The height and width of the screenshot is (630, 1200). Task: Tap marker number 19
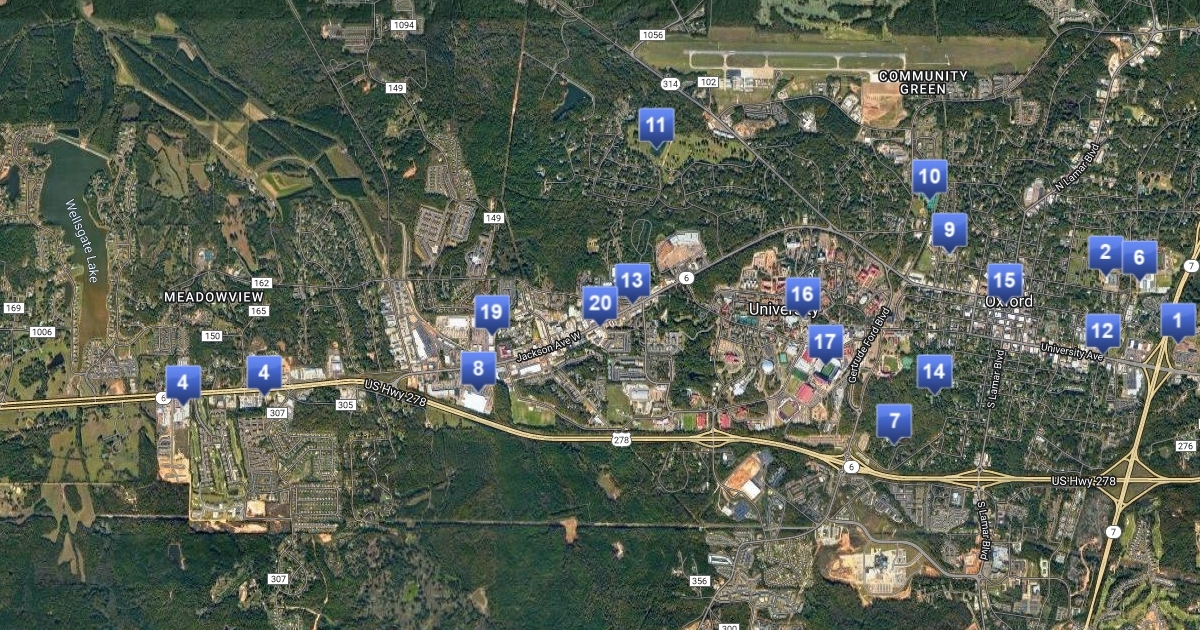(491, 314)
